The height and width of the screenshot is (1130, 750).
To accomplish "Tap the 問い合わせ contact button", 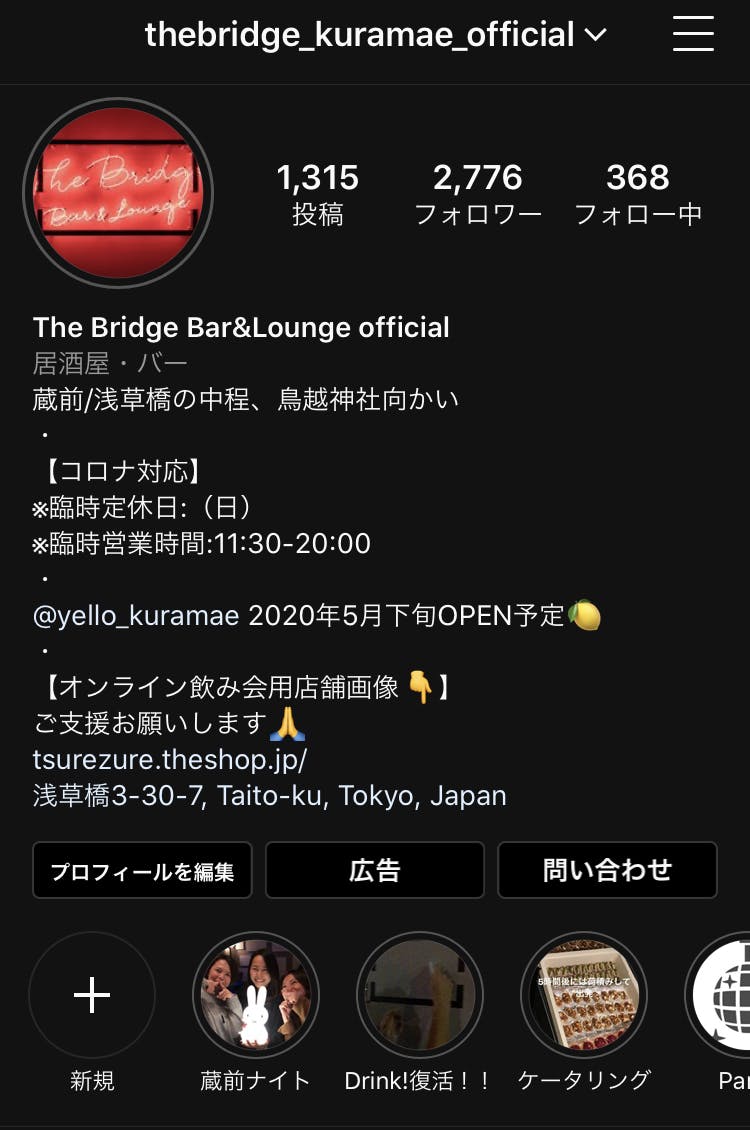I will point(607,870).
